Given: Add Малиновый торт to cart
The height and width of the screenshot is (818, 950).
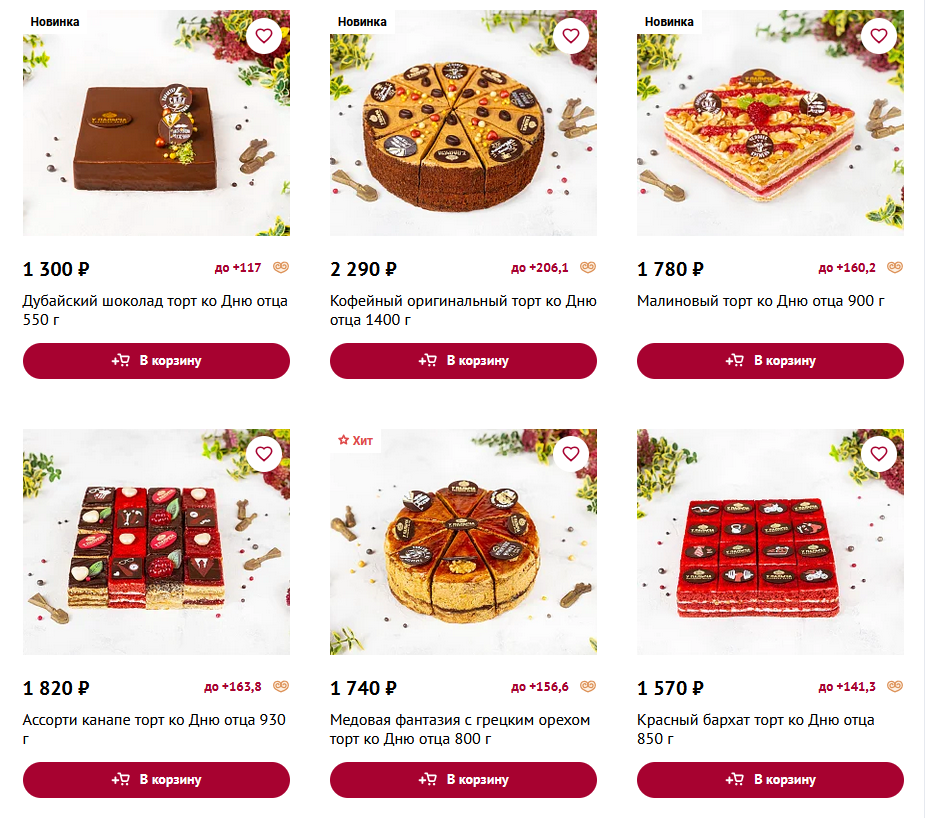Looking at the screenshot, I should pos(770,361).
